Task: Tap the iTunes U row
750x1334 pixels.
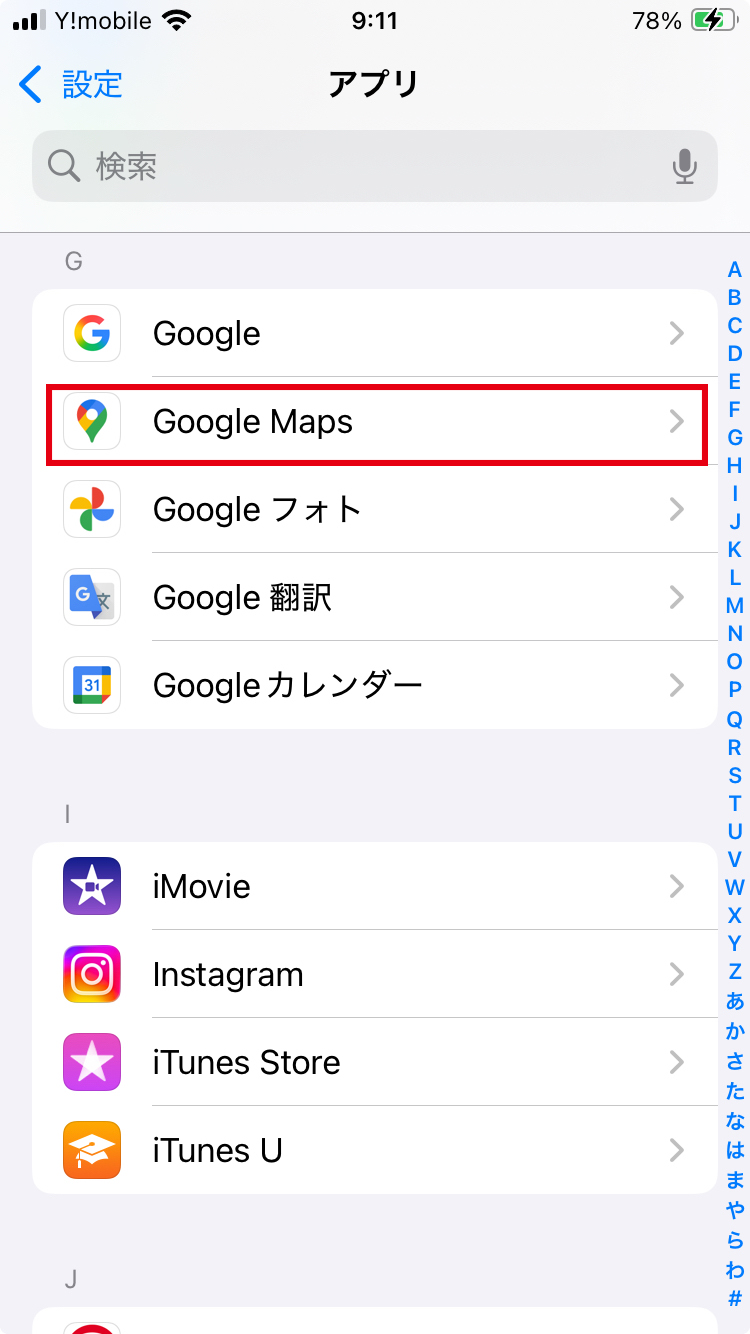Action: 375,1151
